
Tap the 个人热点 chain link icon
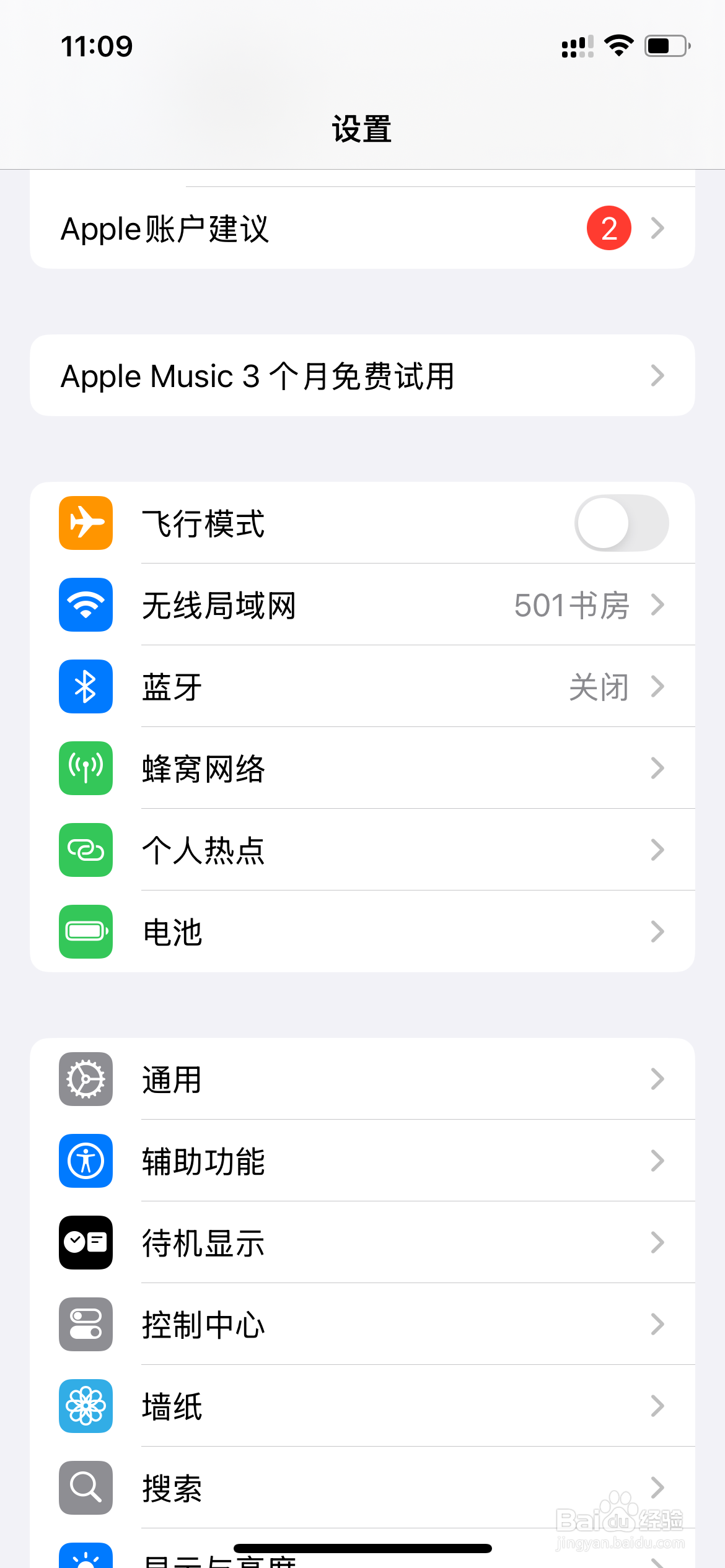tap(86, 850)
